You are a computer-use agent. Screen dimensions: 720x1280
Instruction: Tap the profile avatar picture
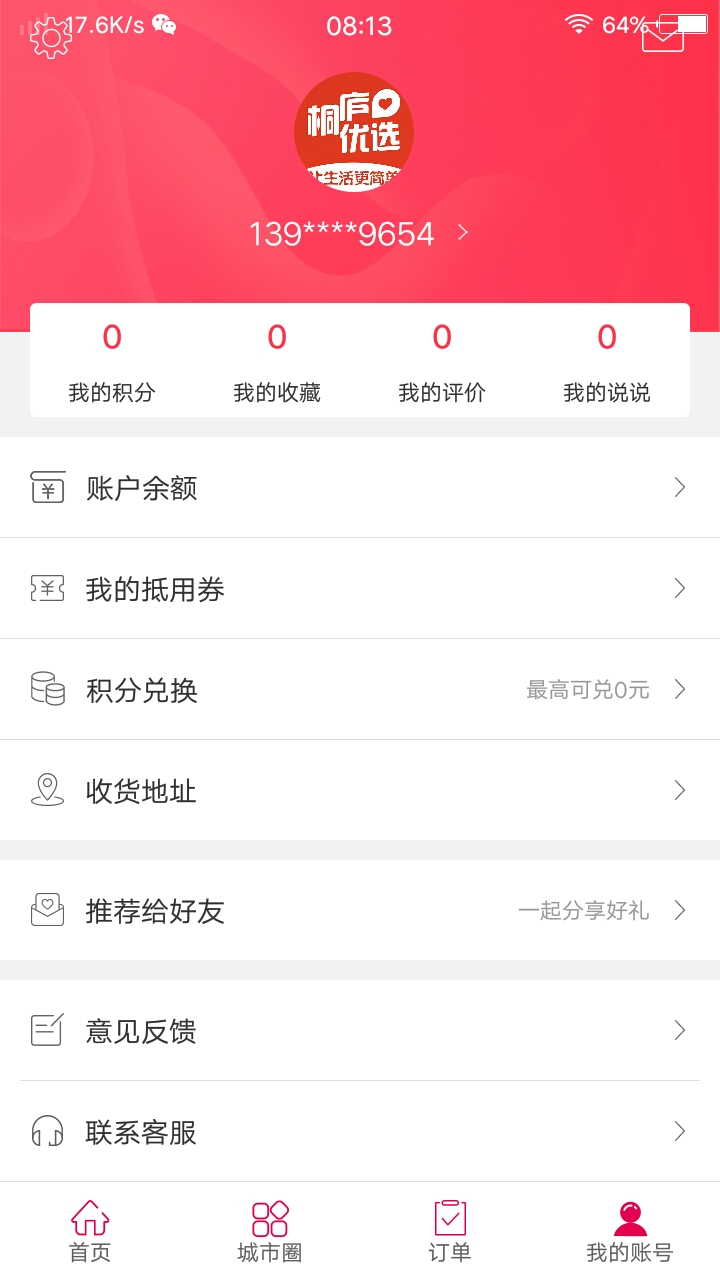pos(354,132)
